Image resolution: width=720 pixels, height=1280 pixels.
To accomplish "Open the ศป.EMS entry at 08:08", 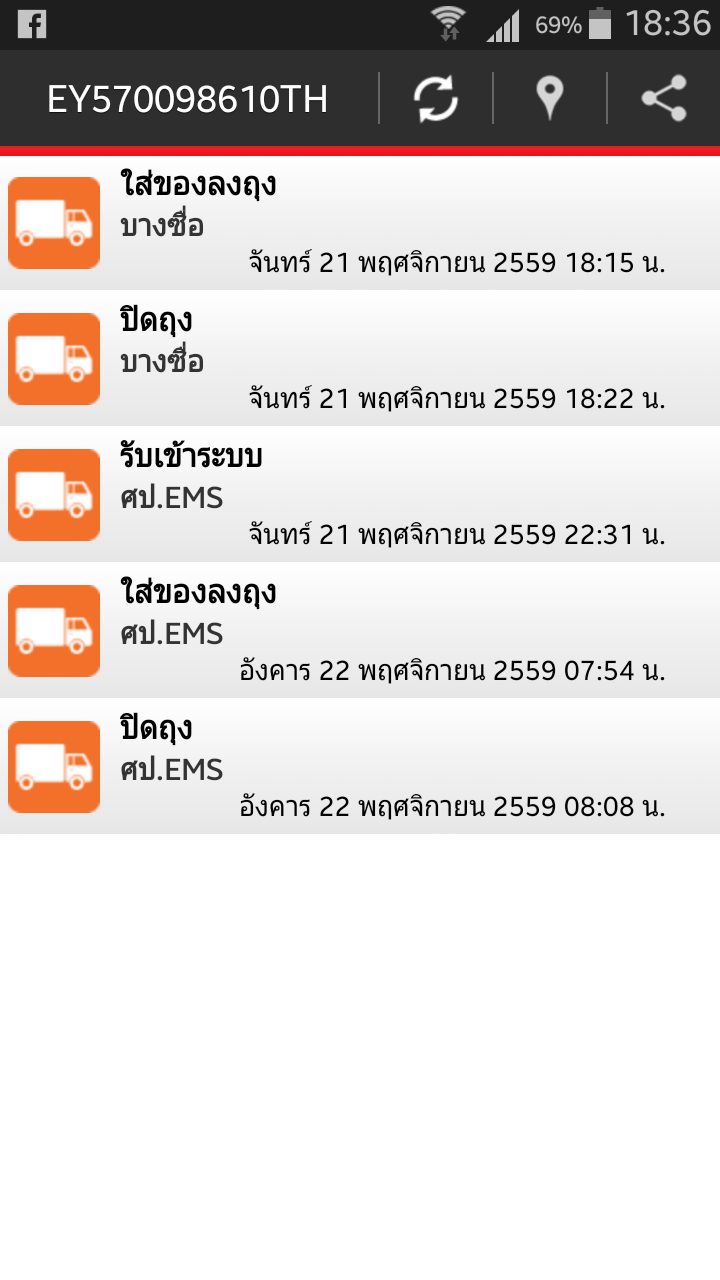I will tap(360, 767).
